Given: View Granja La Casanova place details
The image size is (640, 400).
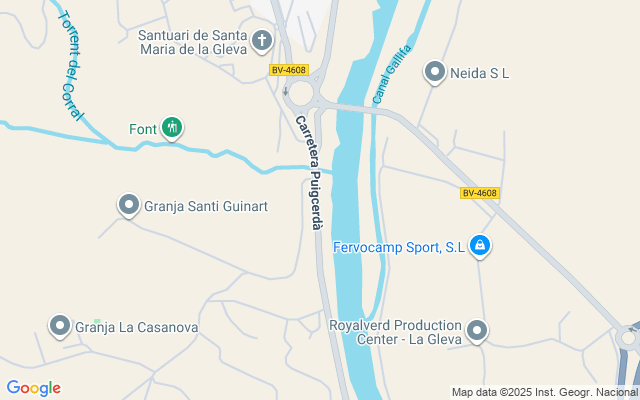Looking at the screenshot, I should click(x=60, y=326).
